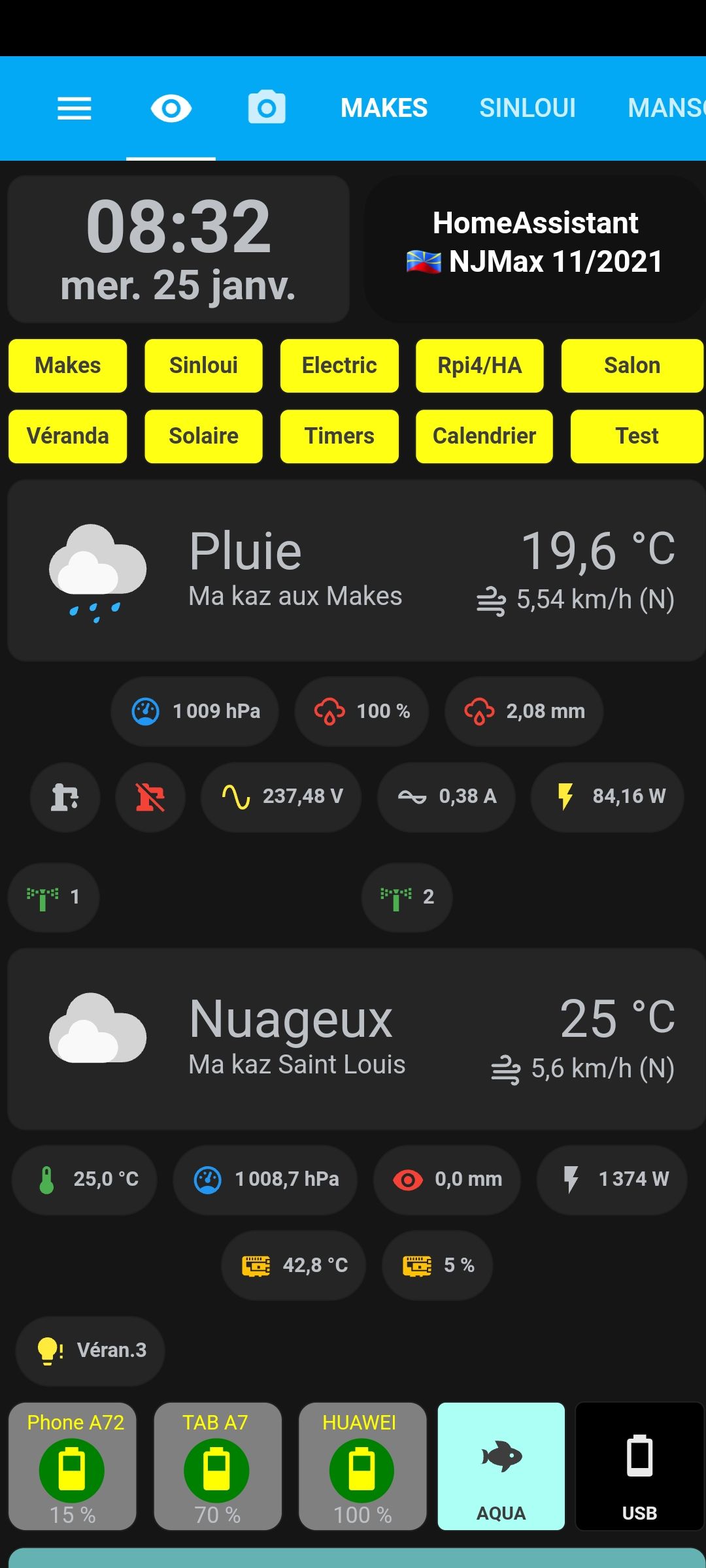Open the Rpi4/HA view button
706x1568 pixels.
coord(480,366)
